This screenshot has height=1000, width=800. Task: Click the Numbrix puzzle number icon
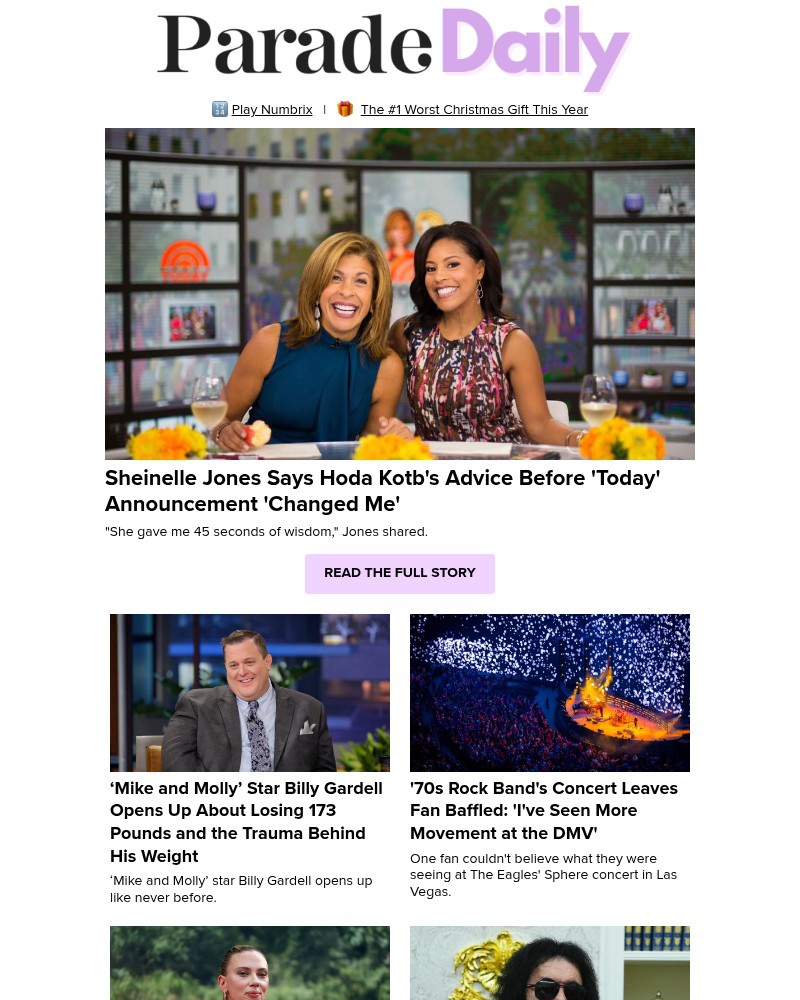[x=220, y=109]
